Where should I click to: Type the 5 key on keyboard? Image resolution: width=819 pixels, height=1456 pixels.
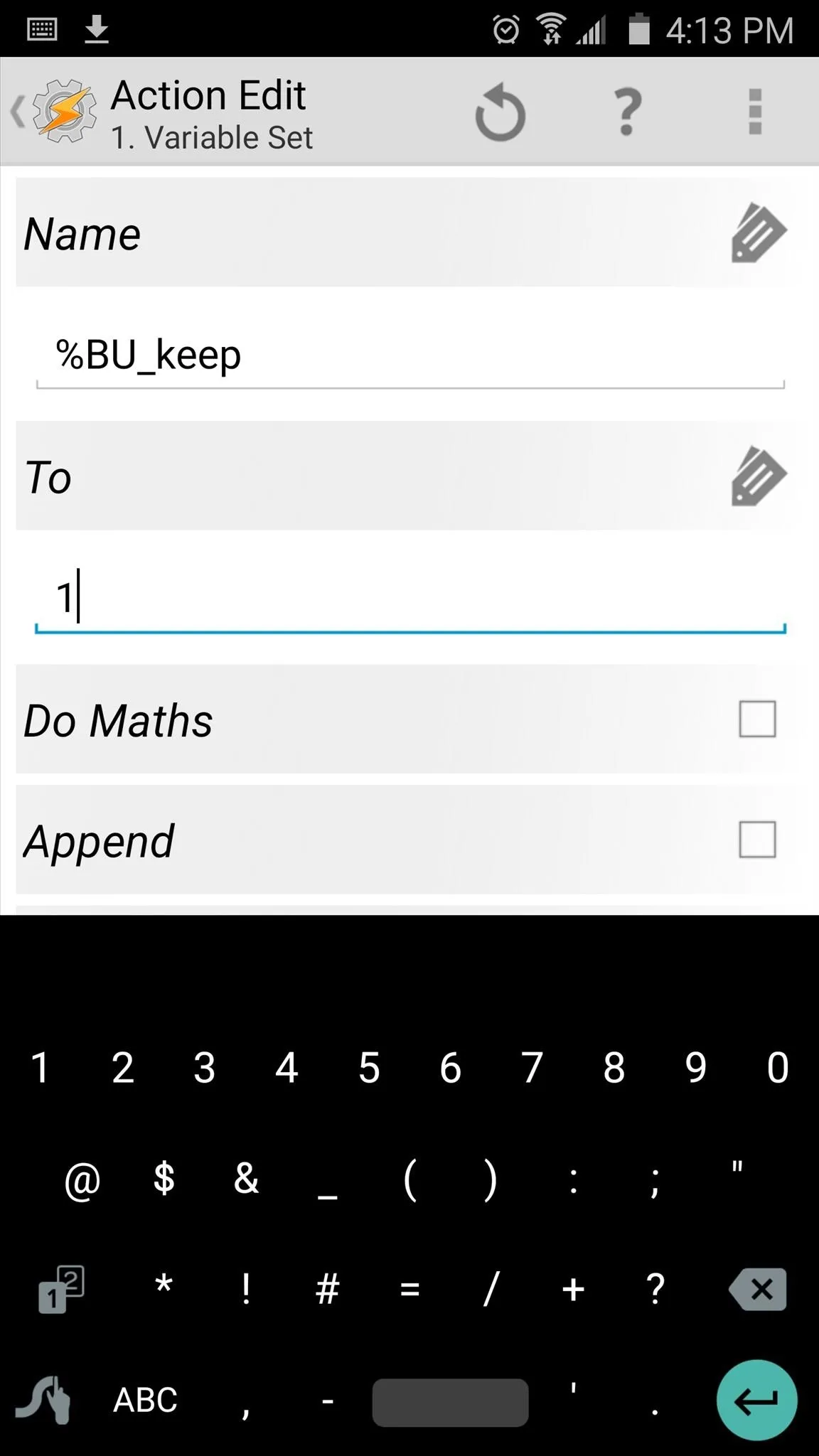point(369,1068)
